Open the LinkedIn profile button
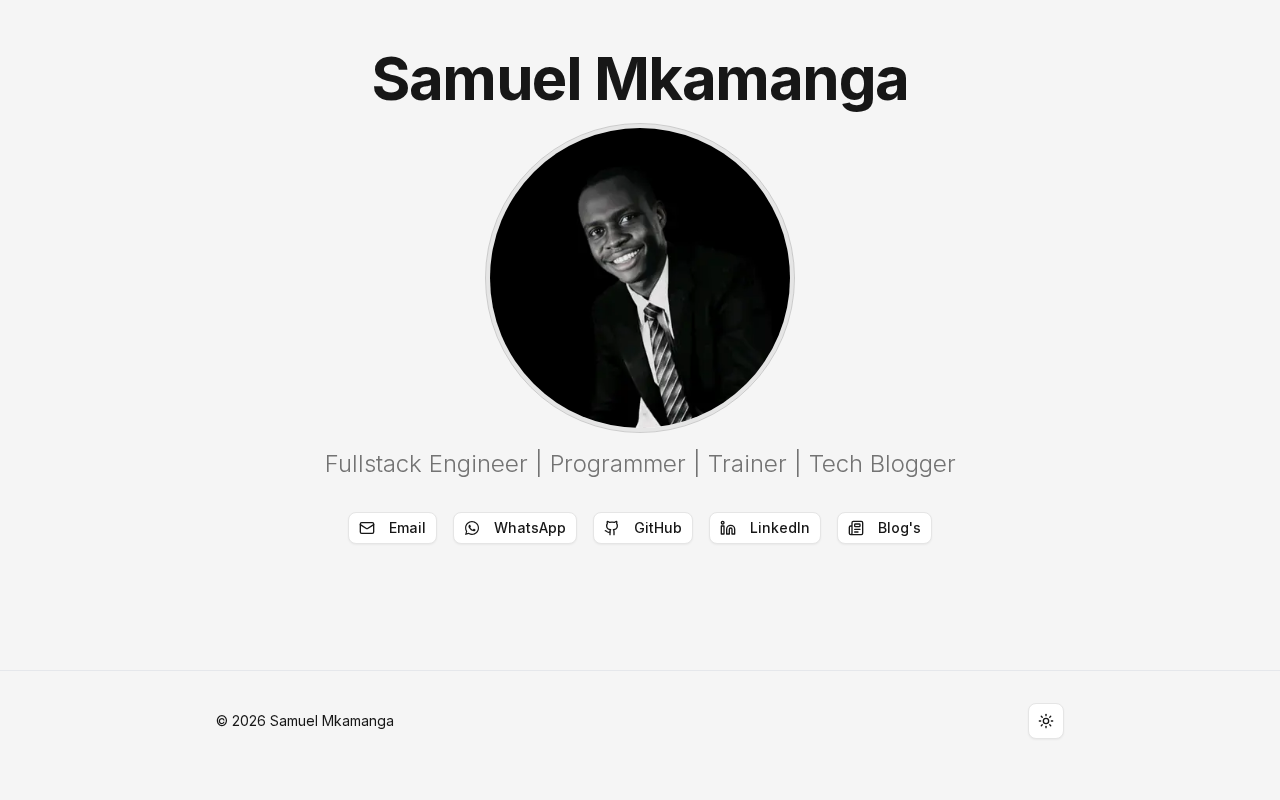This screenshot has width=1280, height=800. pos(765,528)
